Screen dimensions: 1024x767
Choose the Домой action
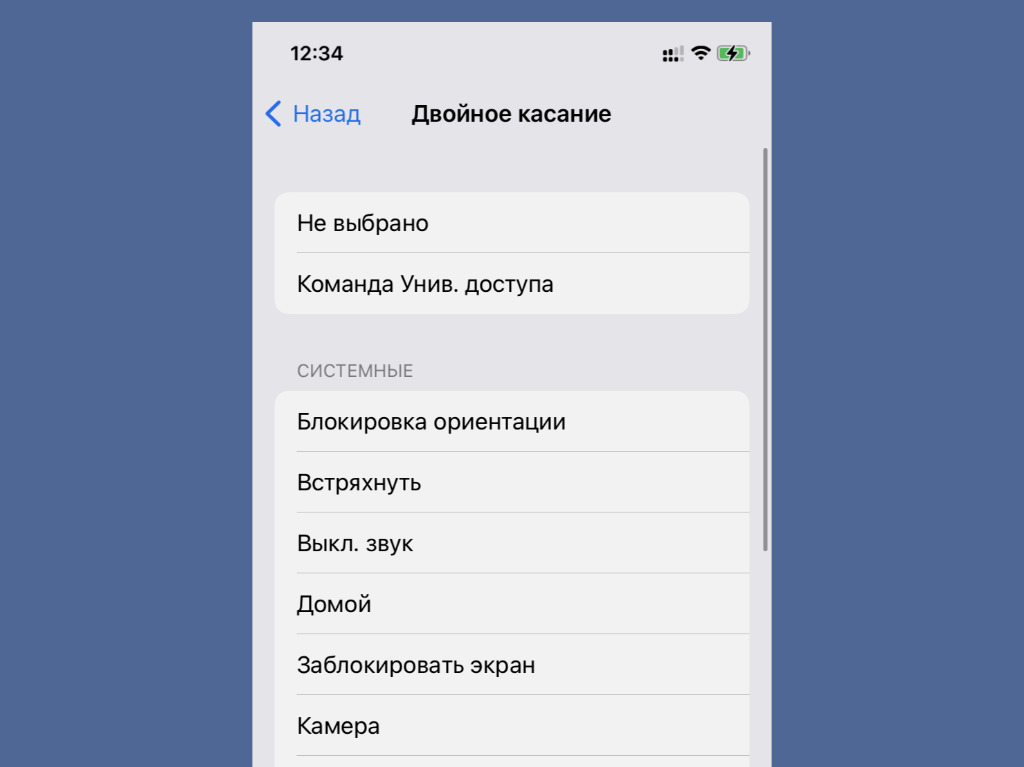pyautogui.click(x=511, y=604)
